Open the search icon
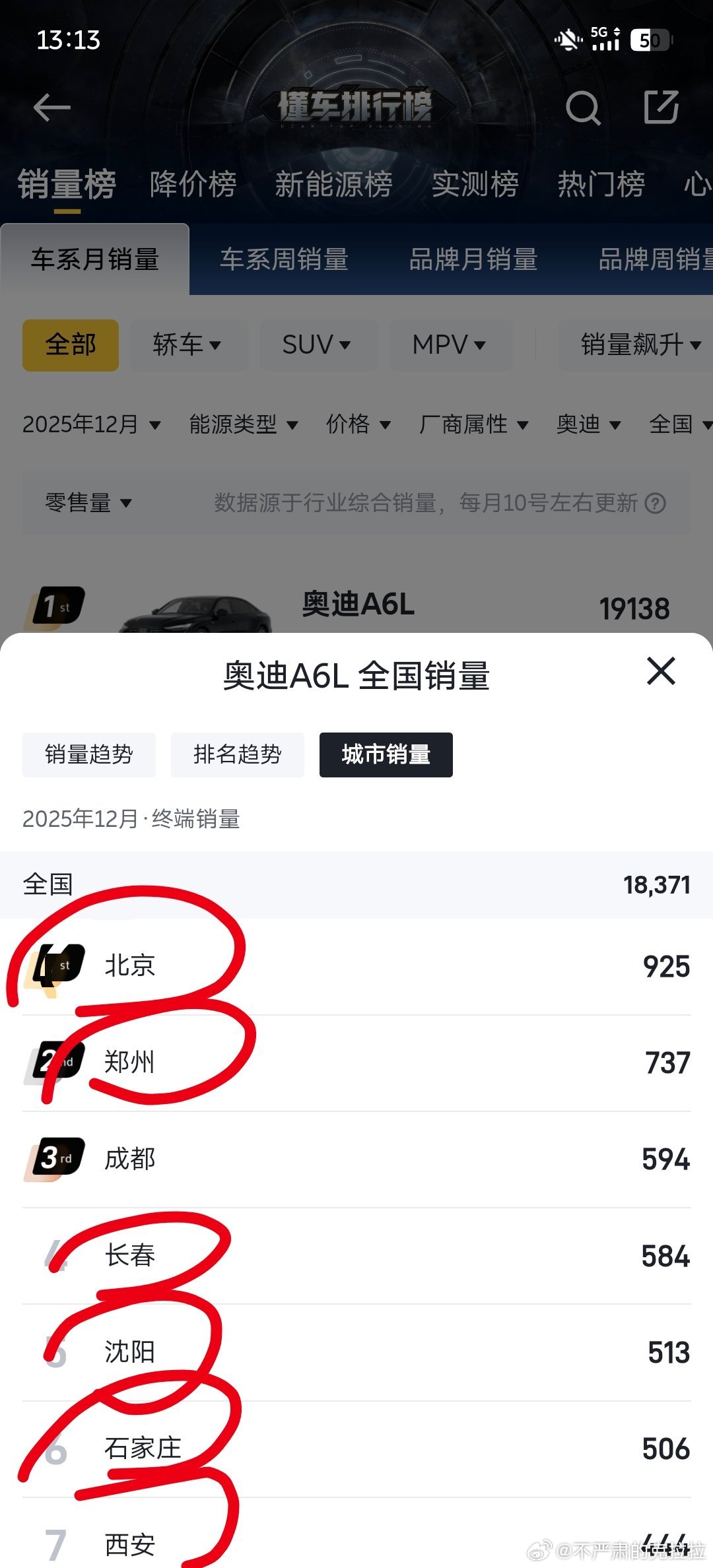 point(584,108)
